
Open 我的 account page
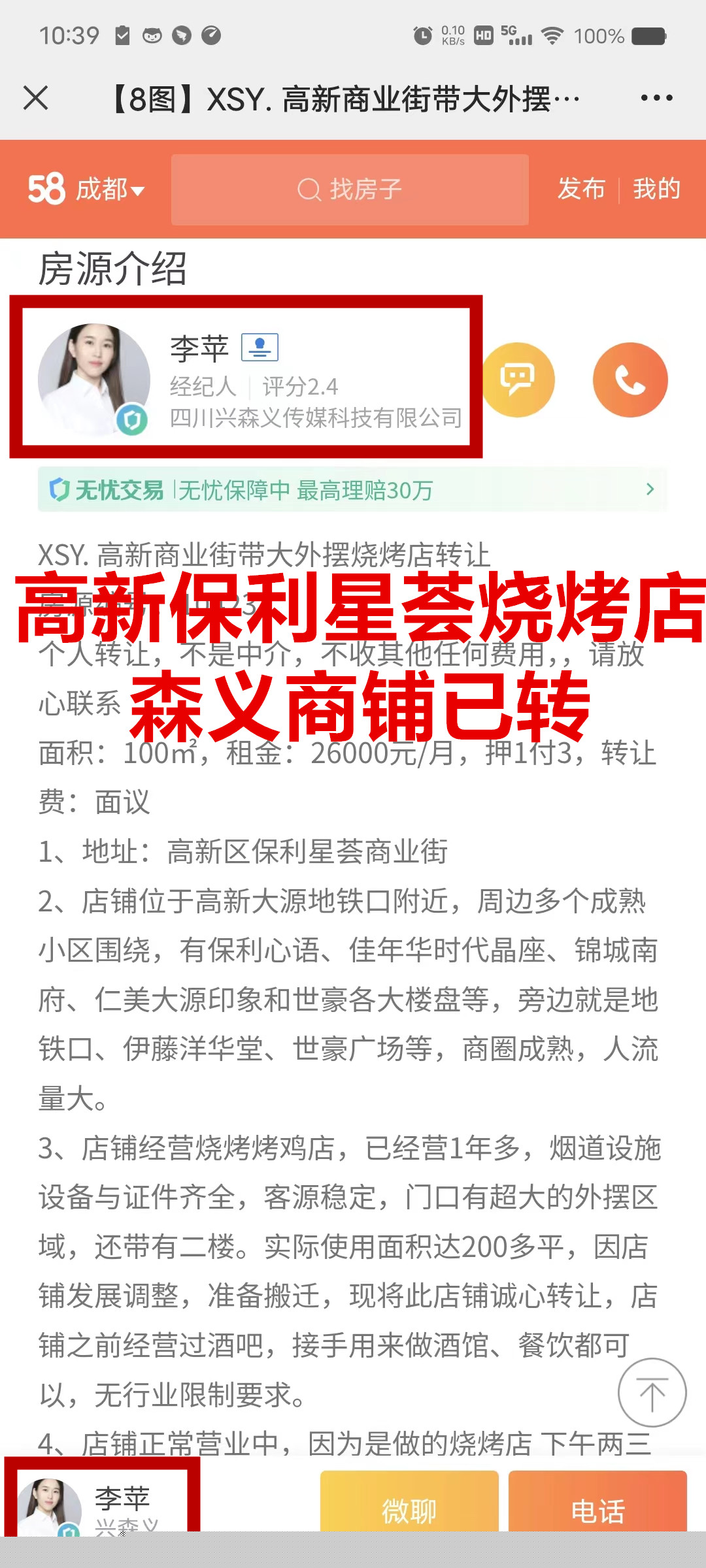pos(656,189)
